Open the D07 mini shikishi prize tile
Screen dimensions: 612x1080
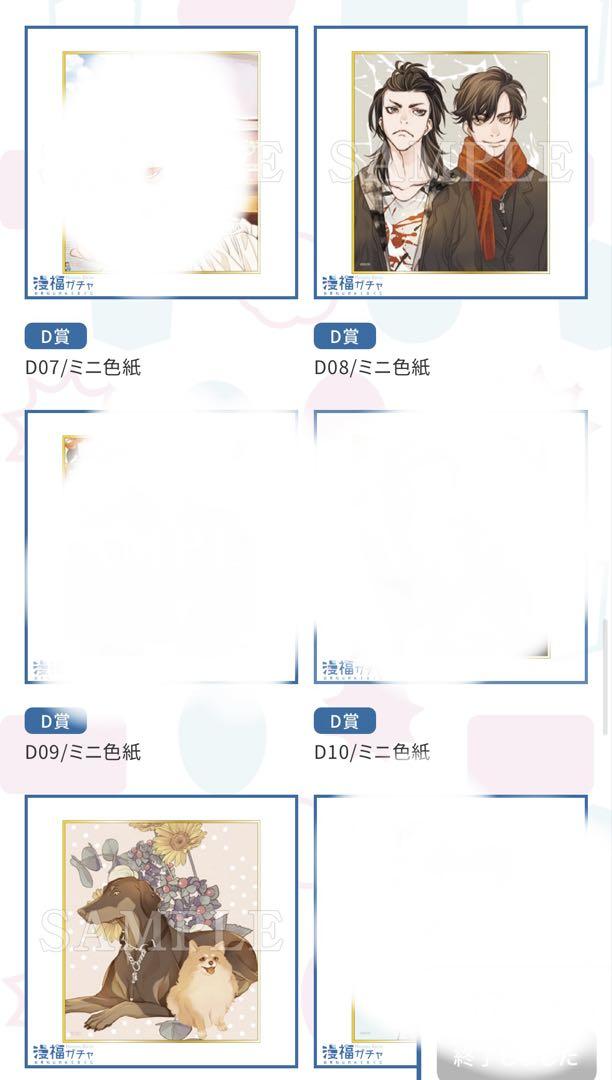[x=161, y=163]
